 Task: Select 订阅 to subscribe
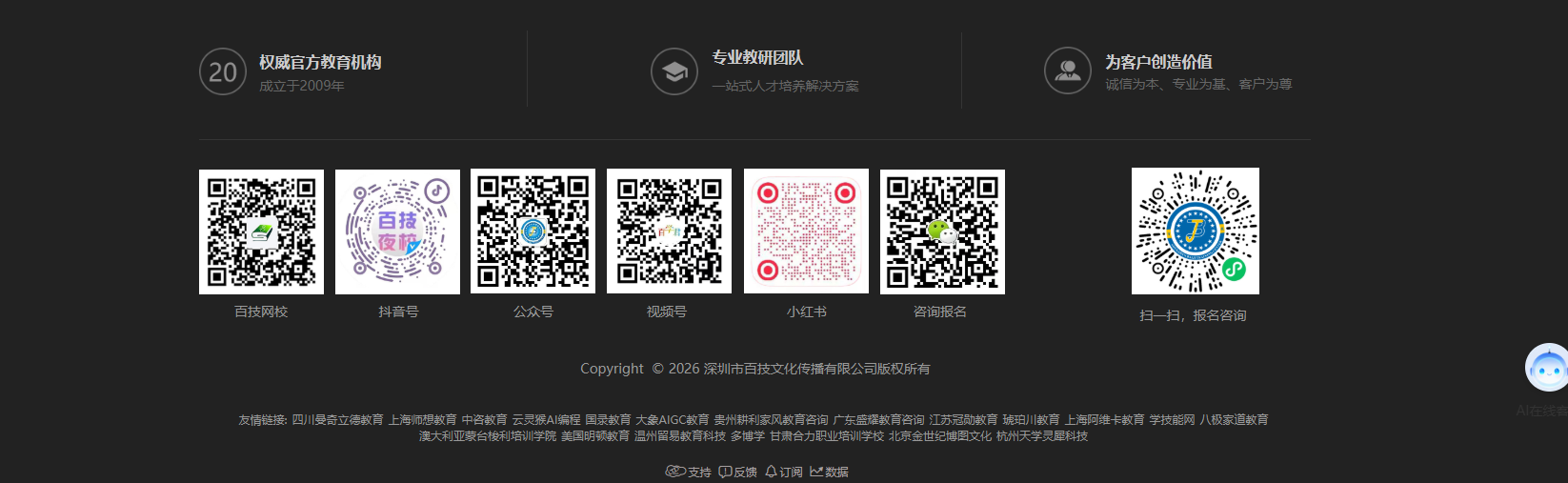784,472
